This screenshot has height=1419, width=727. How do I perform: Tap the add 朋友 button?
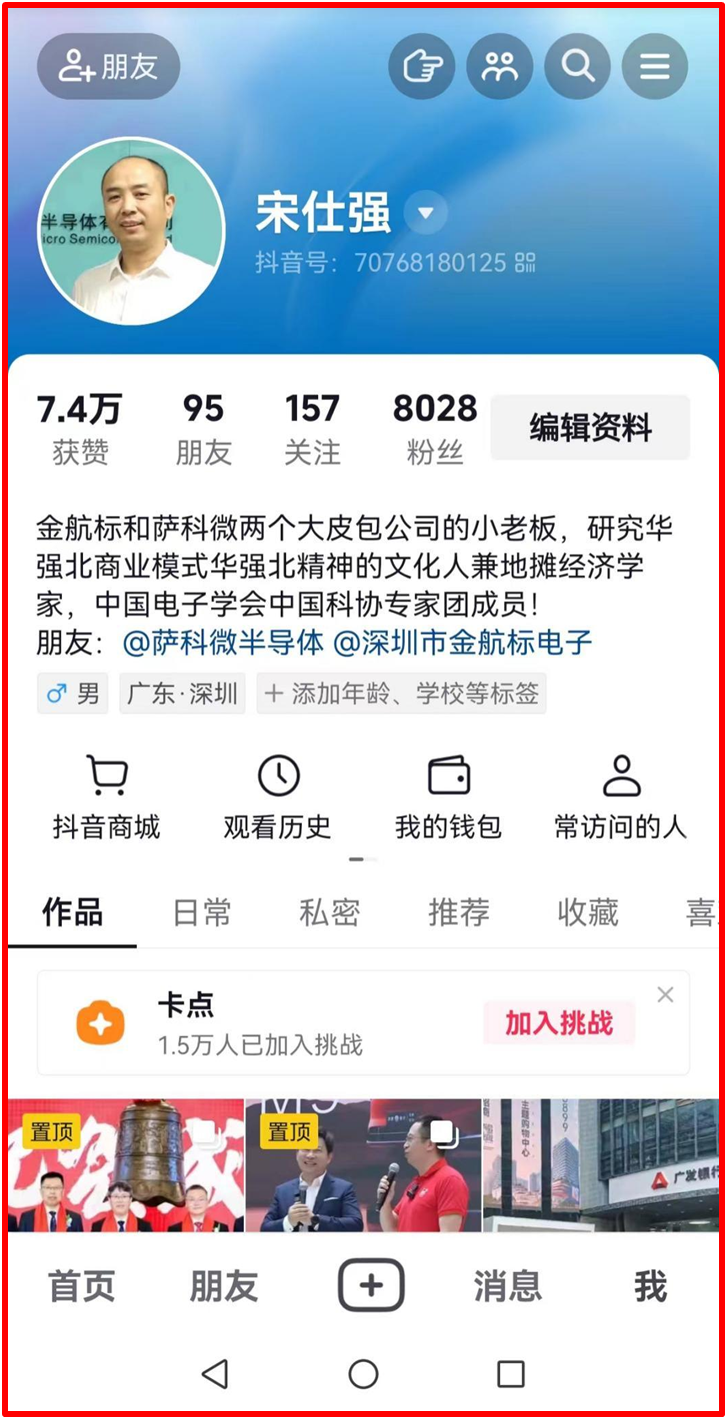pos(108,66)
